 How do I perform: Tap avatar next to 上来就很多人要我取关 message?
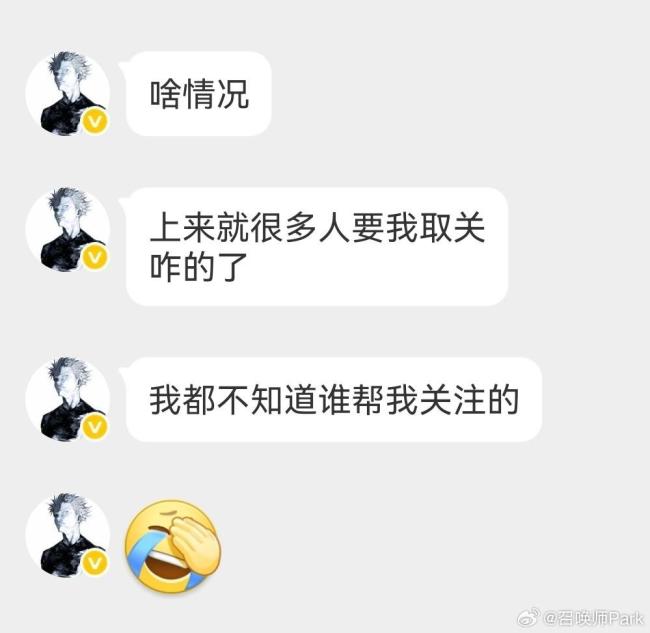[67, 228]
